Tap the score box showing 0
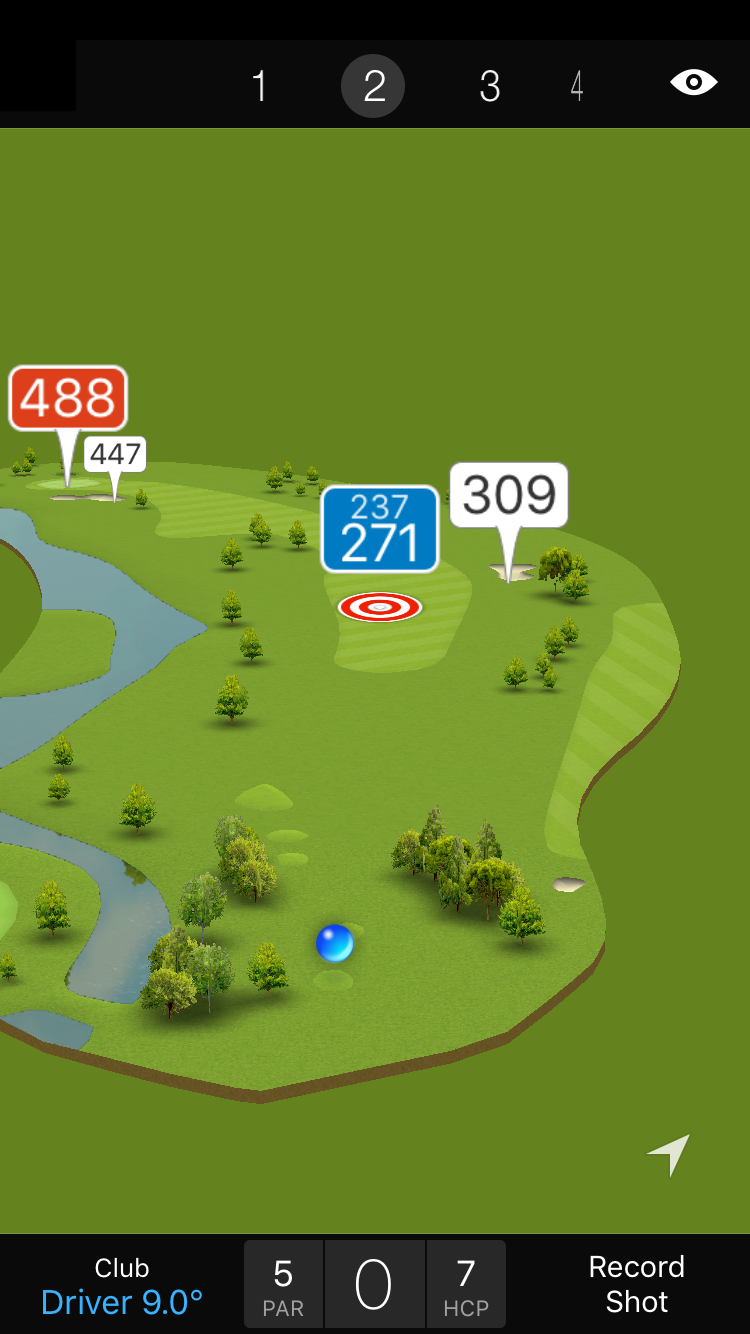The height and width of the screenshot is (1334, 750). (374, 1285)
